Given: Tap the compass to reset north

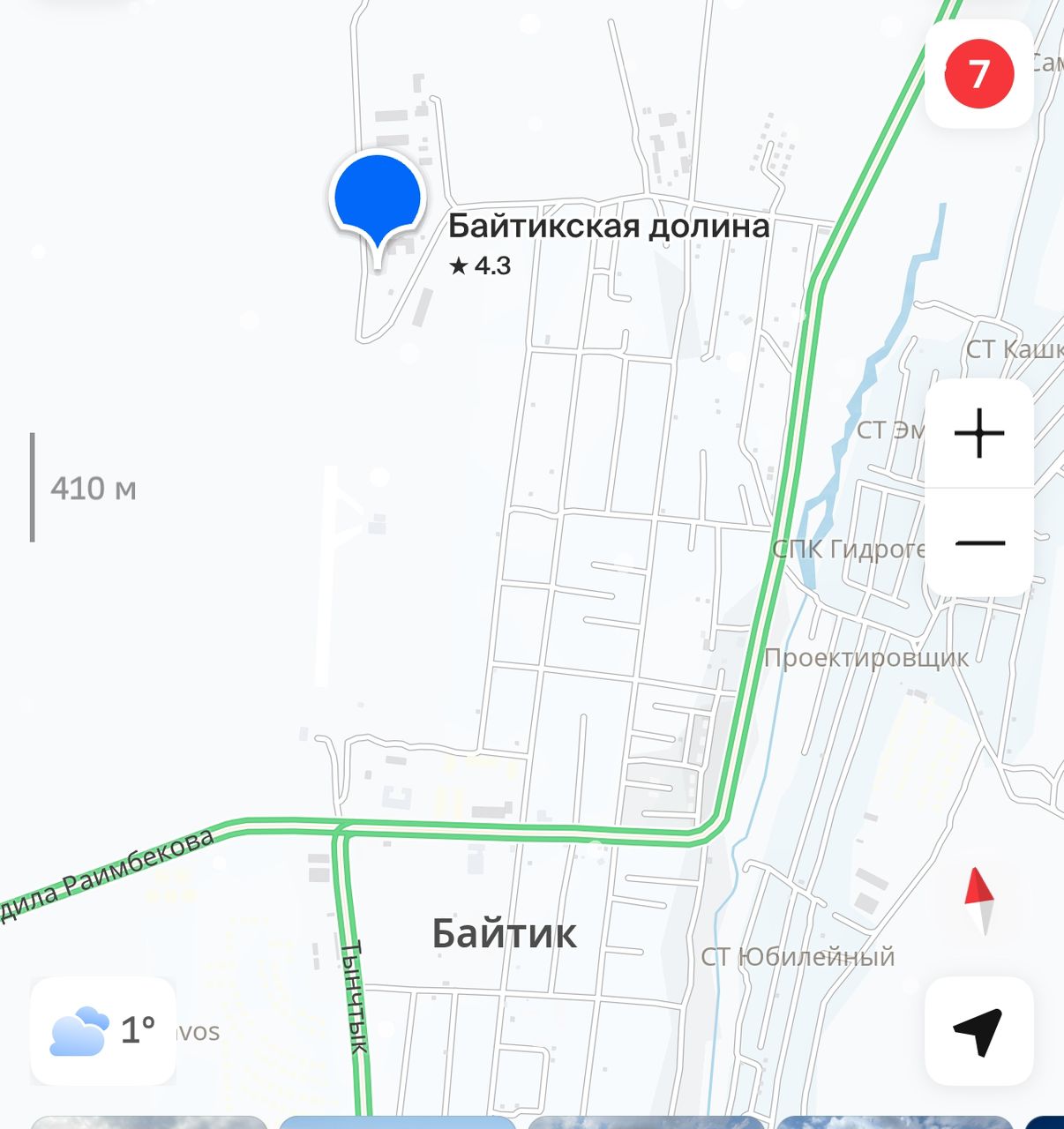Looking at the screenshot, I should click(x=978, y=901).
